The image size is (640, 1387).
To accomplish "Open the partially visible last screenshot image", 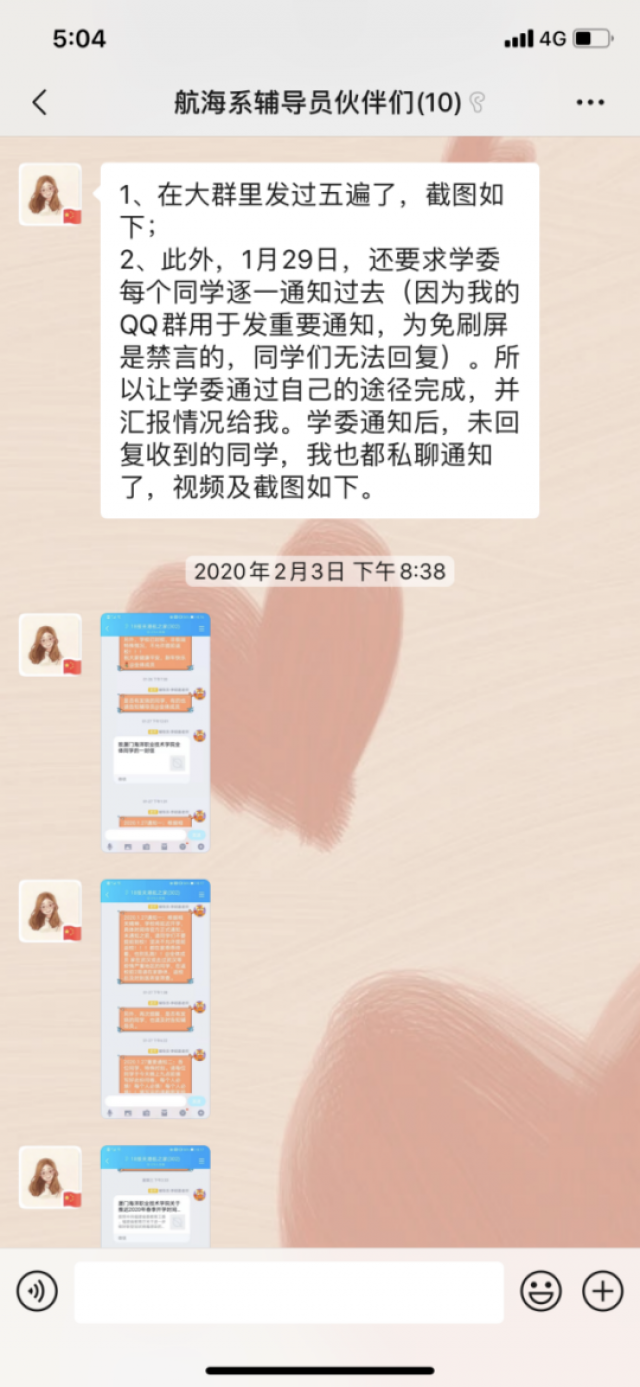I will pyautogui.click(x=155, y=1196).
